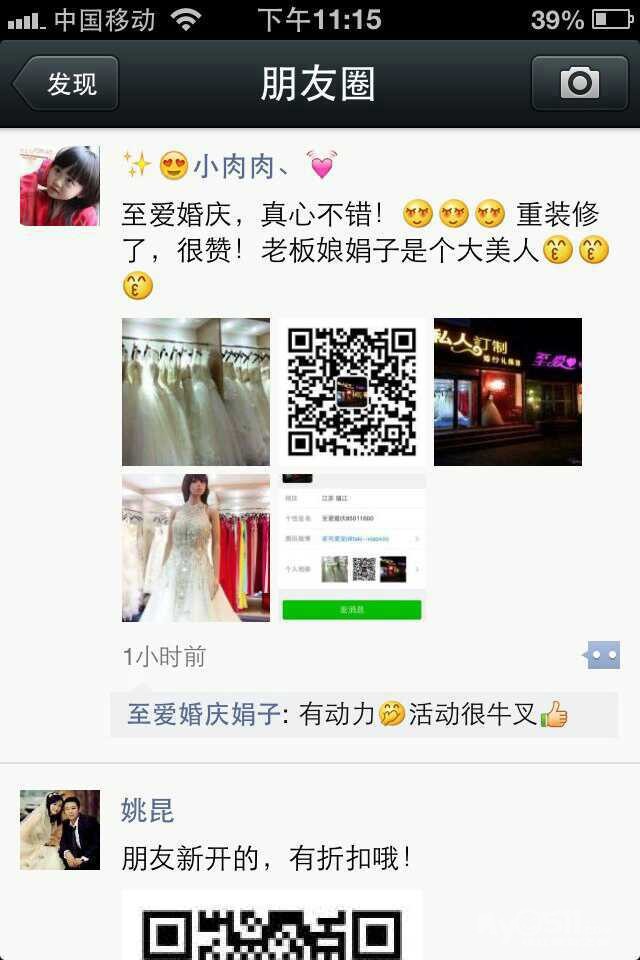Open the mannequin wedding gown photo
The width and height of the screenshot is (640, 960).
pyautogui.click(x=196, y=548)
